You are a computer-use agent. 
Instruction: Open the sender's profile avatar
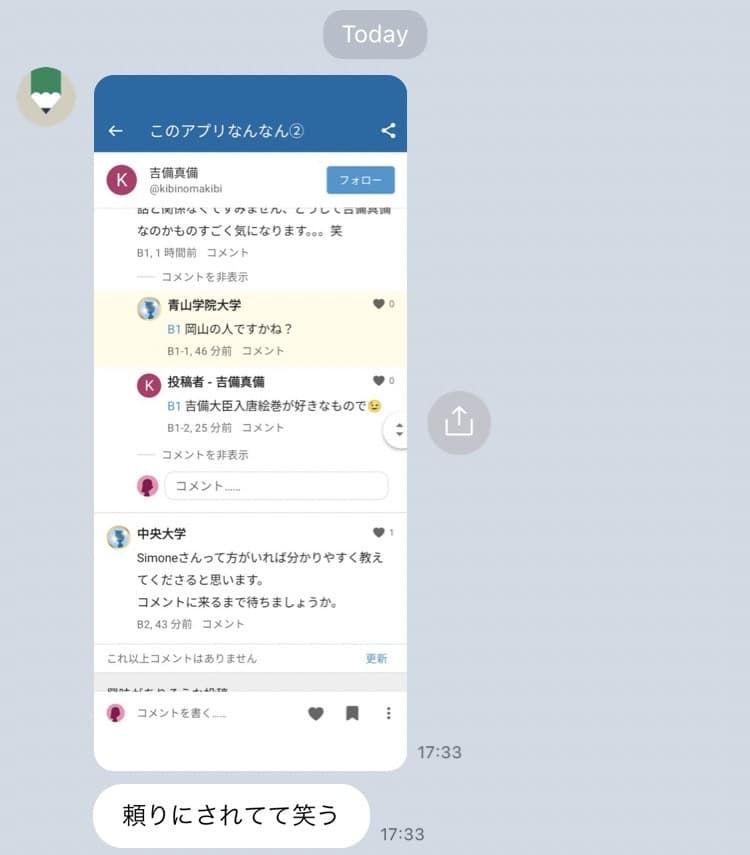tap(46, 97)
